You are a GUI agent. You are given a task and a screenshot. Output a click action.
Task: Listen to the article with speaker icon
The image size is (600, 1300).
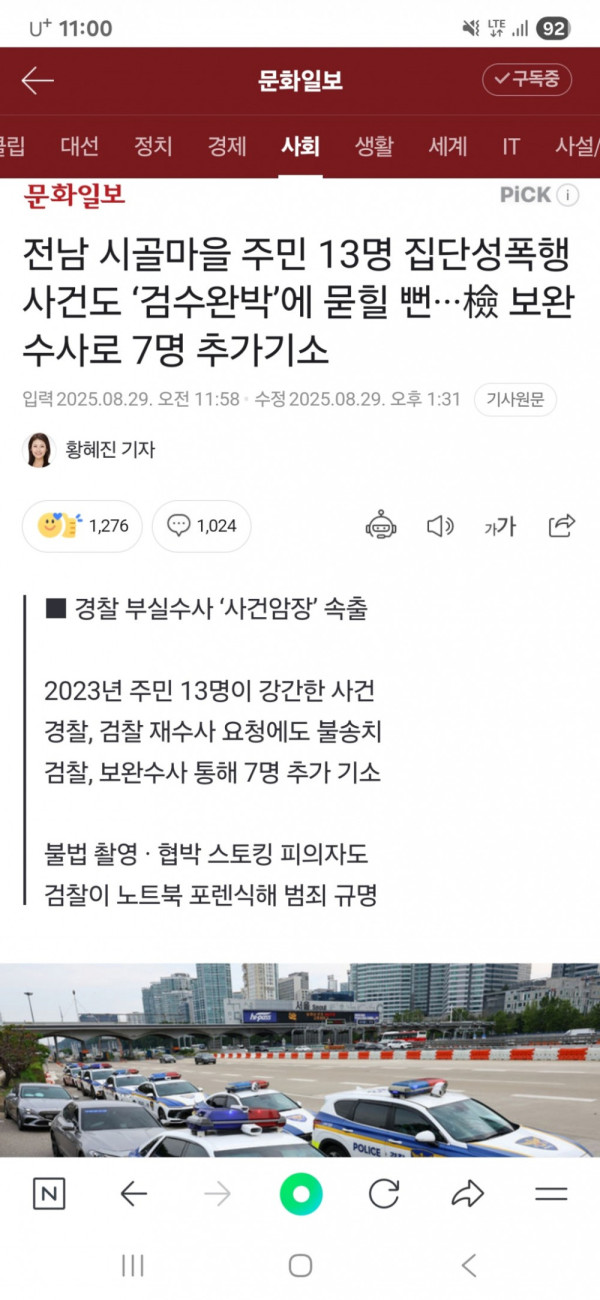[x=440, y=526]
